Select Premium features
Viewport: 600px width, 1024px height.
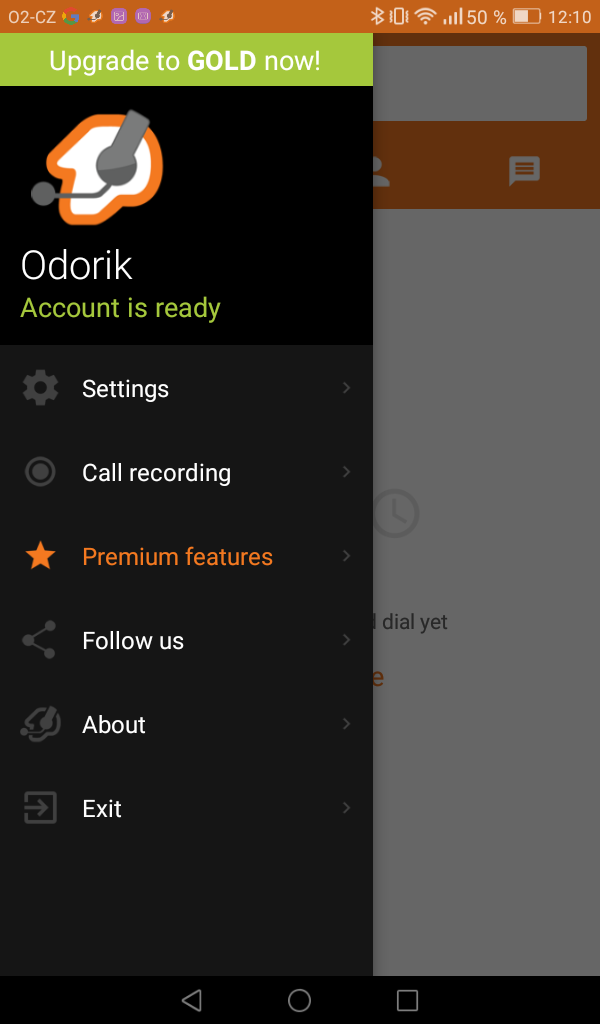[186, 556]
